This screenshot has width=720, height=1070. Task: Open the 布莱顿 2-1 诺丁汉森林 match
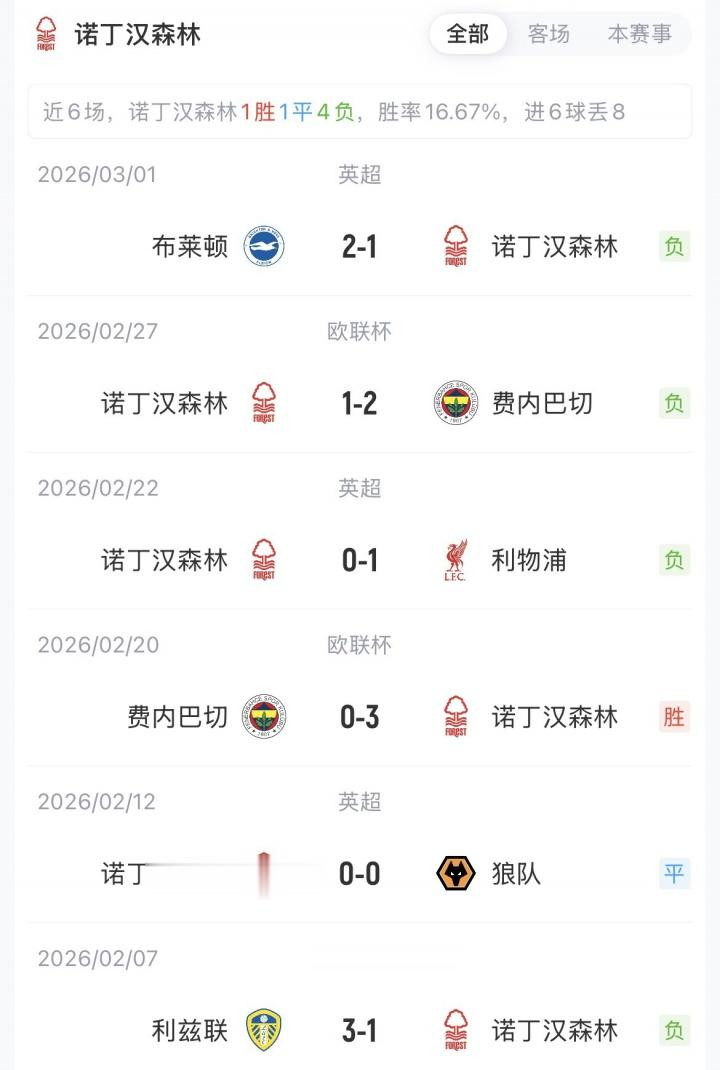pos(359,246)
